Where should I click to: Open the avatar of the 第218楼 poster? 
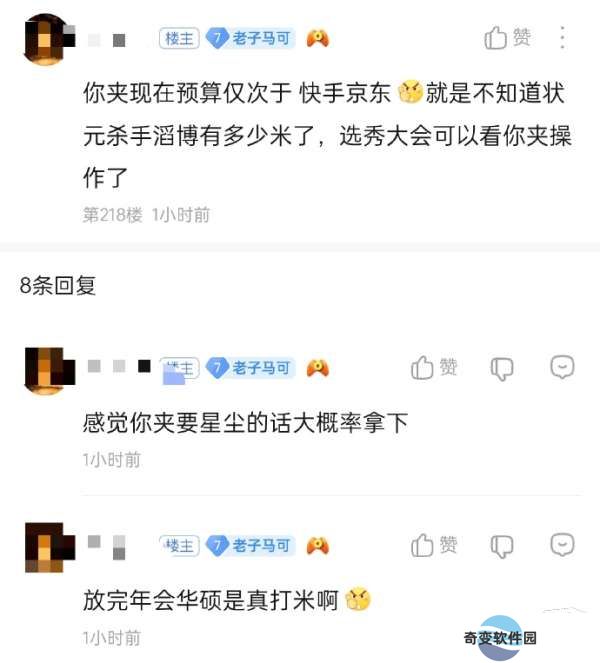(x=45, y=40)
